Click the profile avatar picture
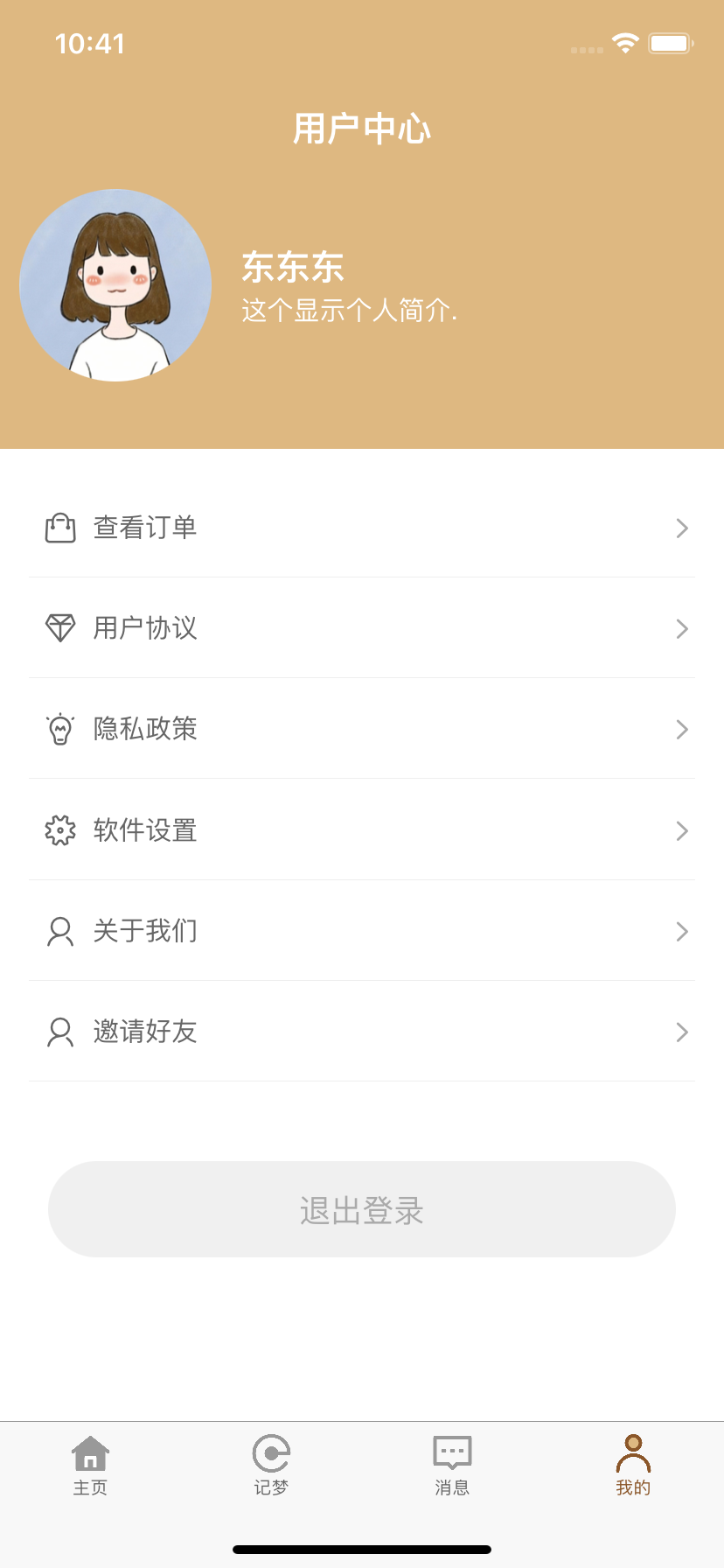The height and width of the screenshot is (1568, 724). click(x=115, y=284)
